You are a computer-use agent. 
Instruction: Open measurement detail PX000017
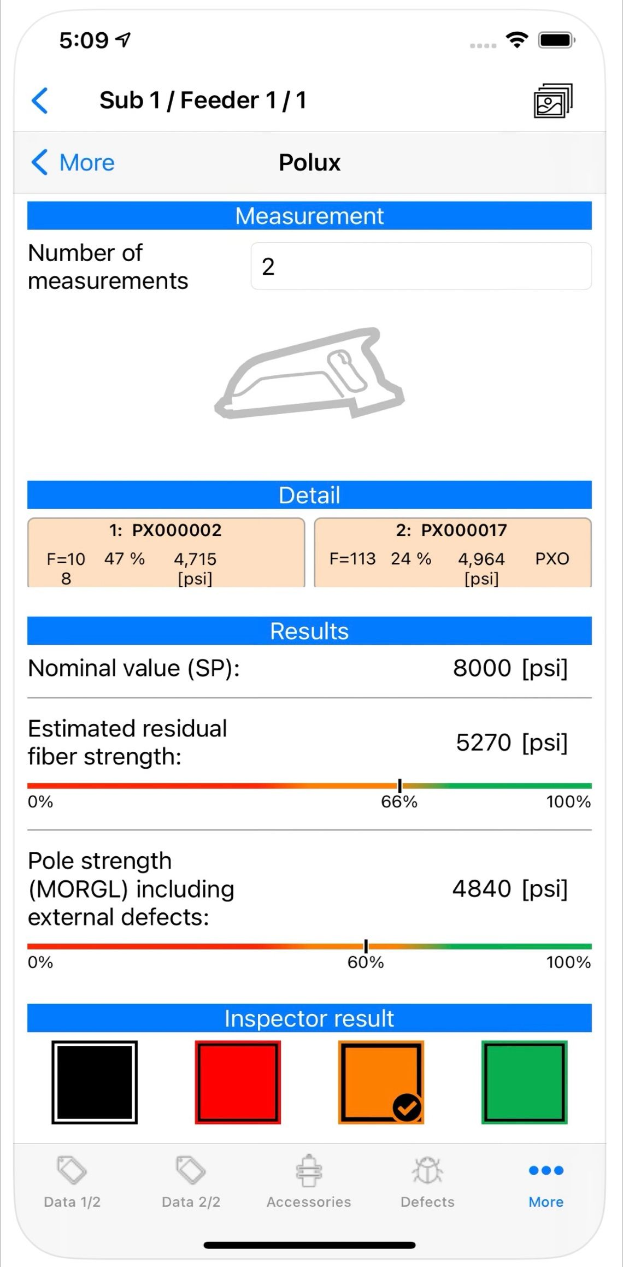(453, 552)
